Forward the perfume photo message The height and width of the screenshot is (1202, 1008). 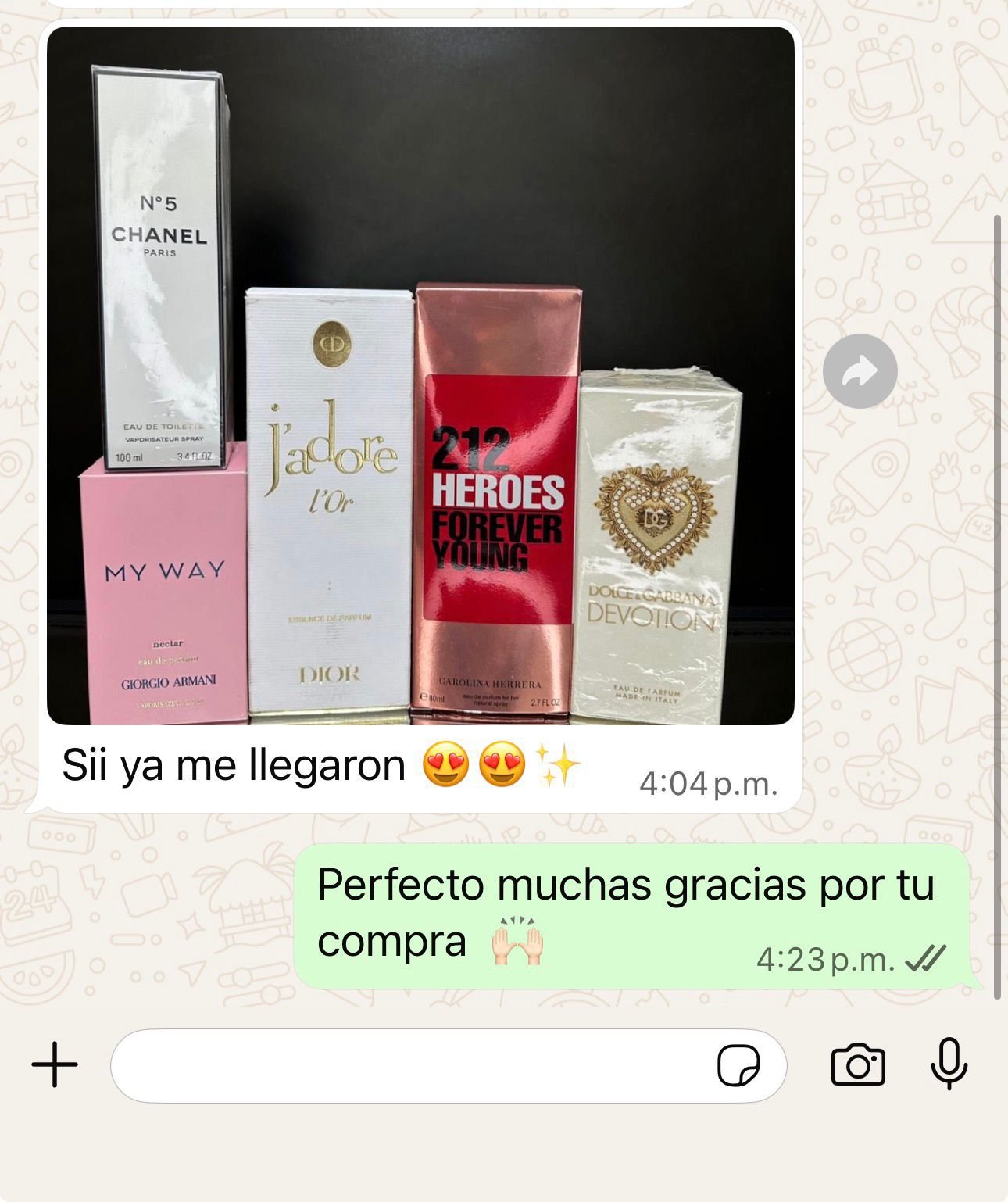coord(860,371)
